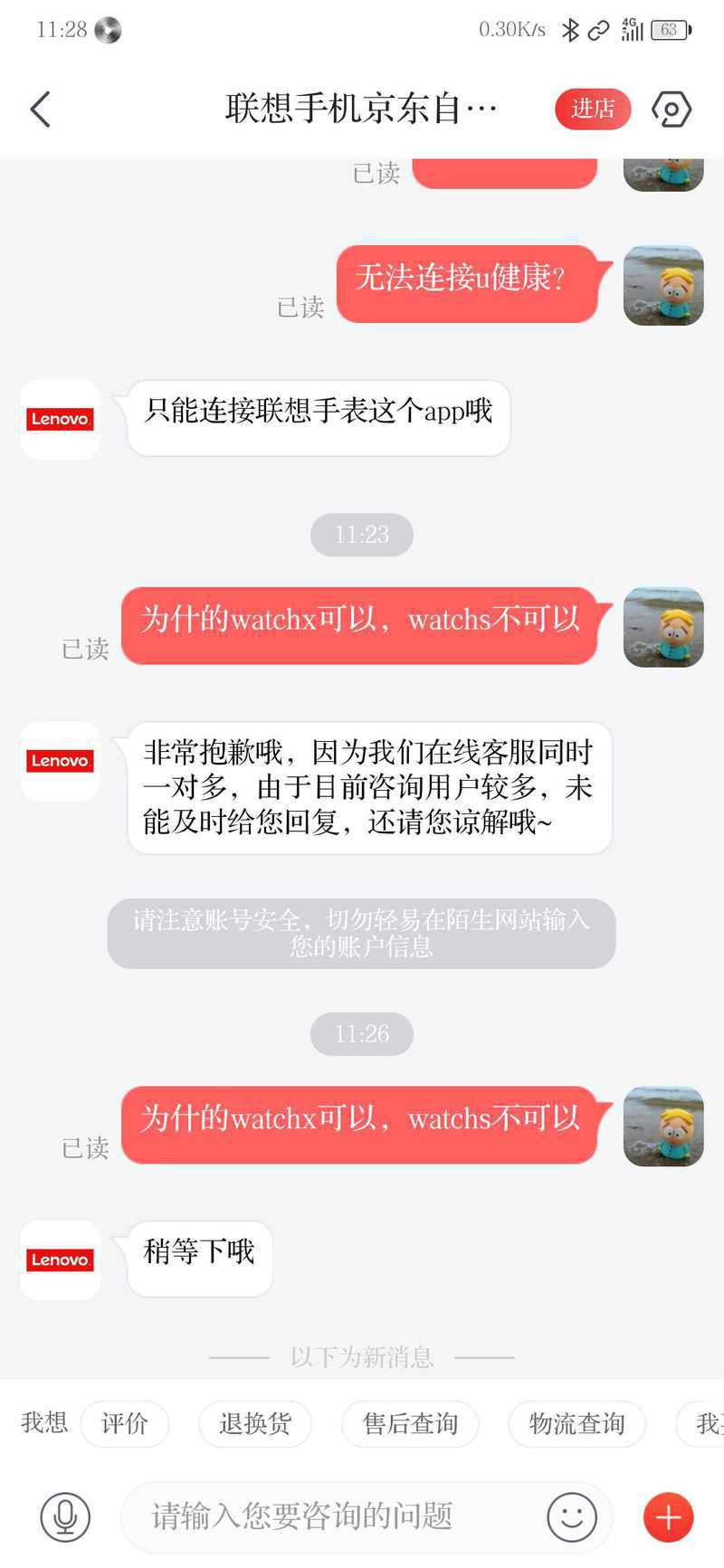Choose the 物流查询 chip

click(x=576, y=1423)
